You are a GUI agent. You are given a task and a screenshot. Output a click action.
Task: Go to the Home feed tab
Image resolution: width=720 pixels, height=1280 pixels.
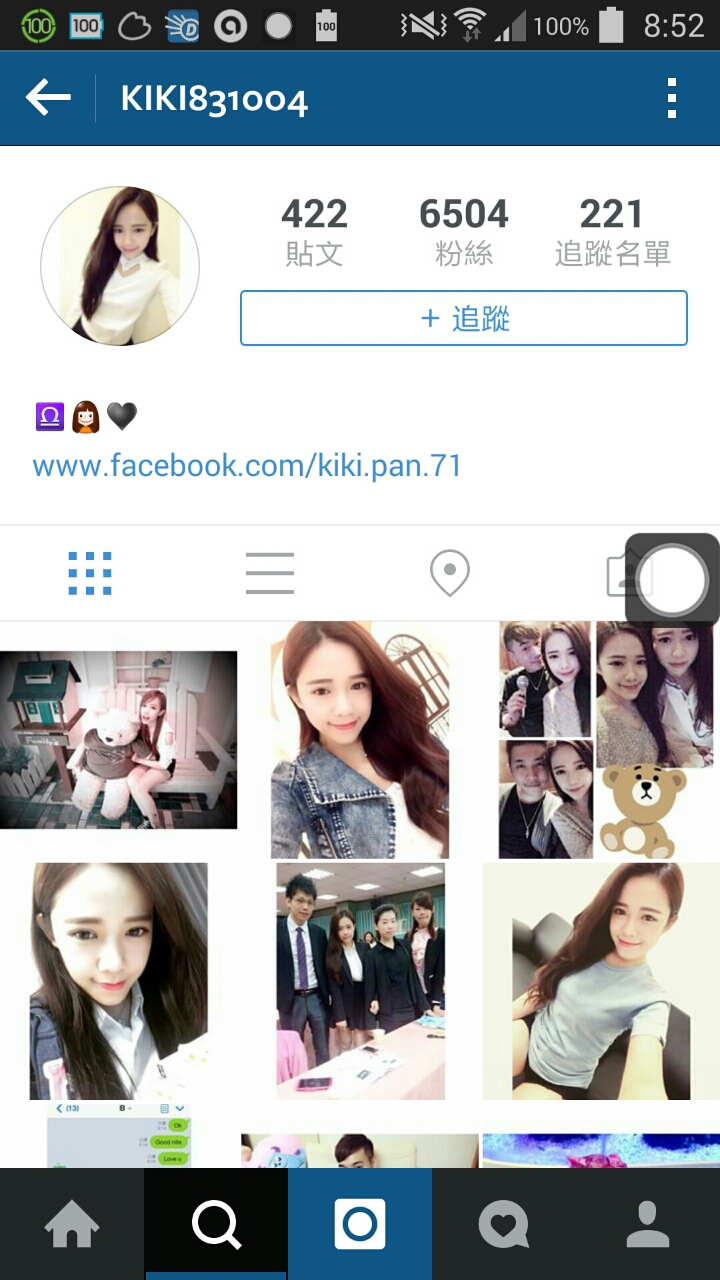[x=72, y=1224]
